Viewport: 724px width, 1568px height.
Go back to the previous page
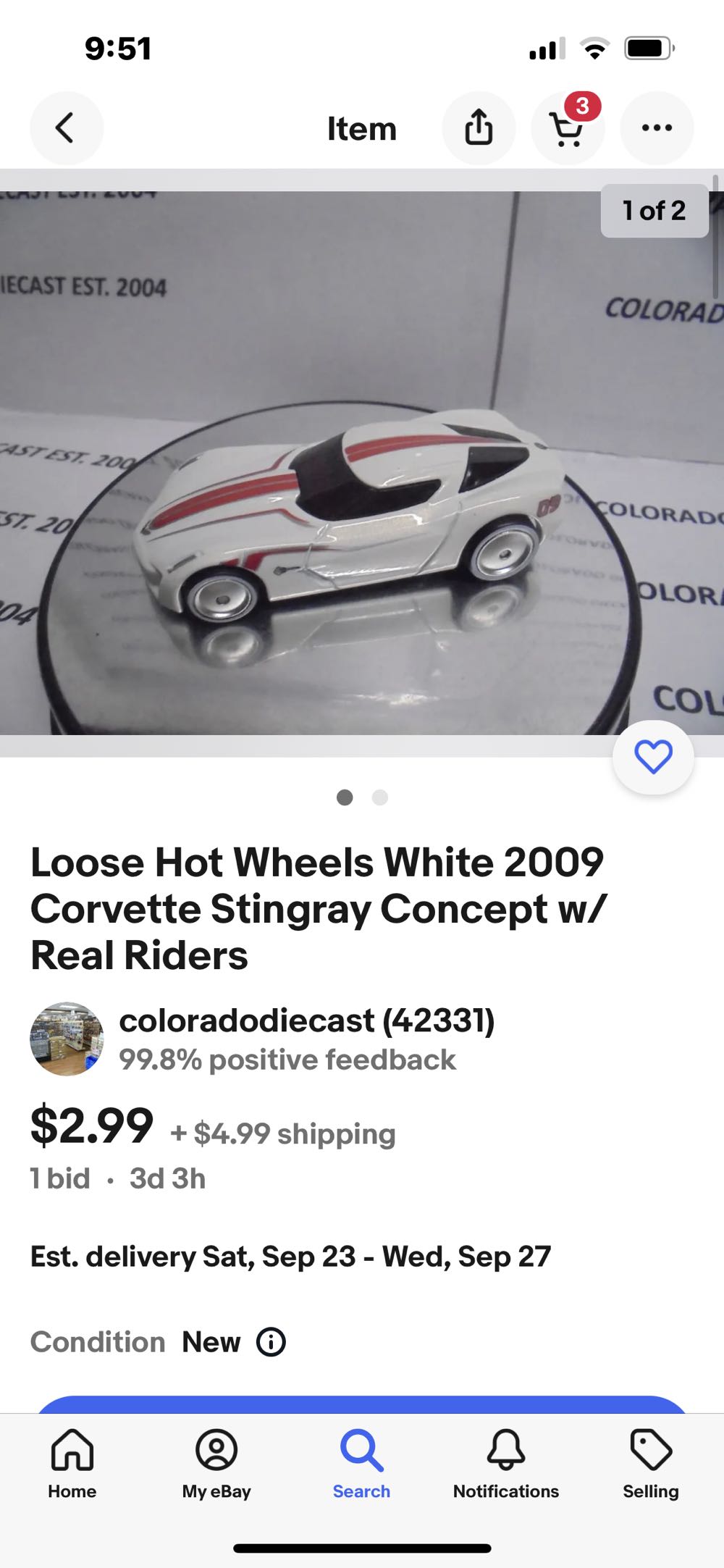[66, 128]
